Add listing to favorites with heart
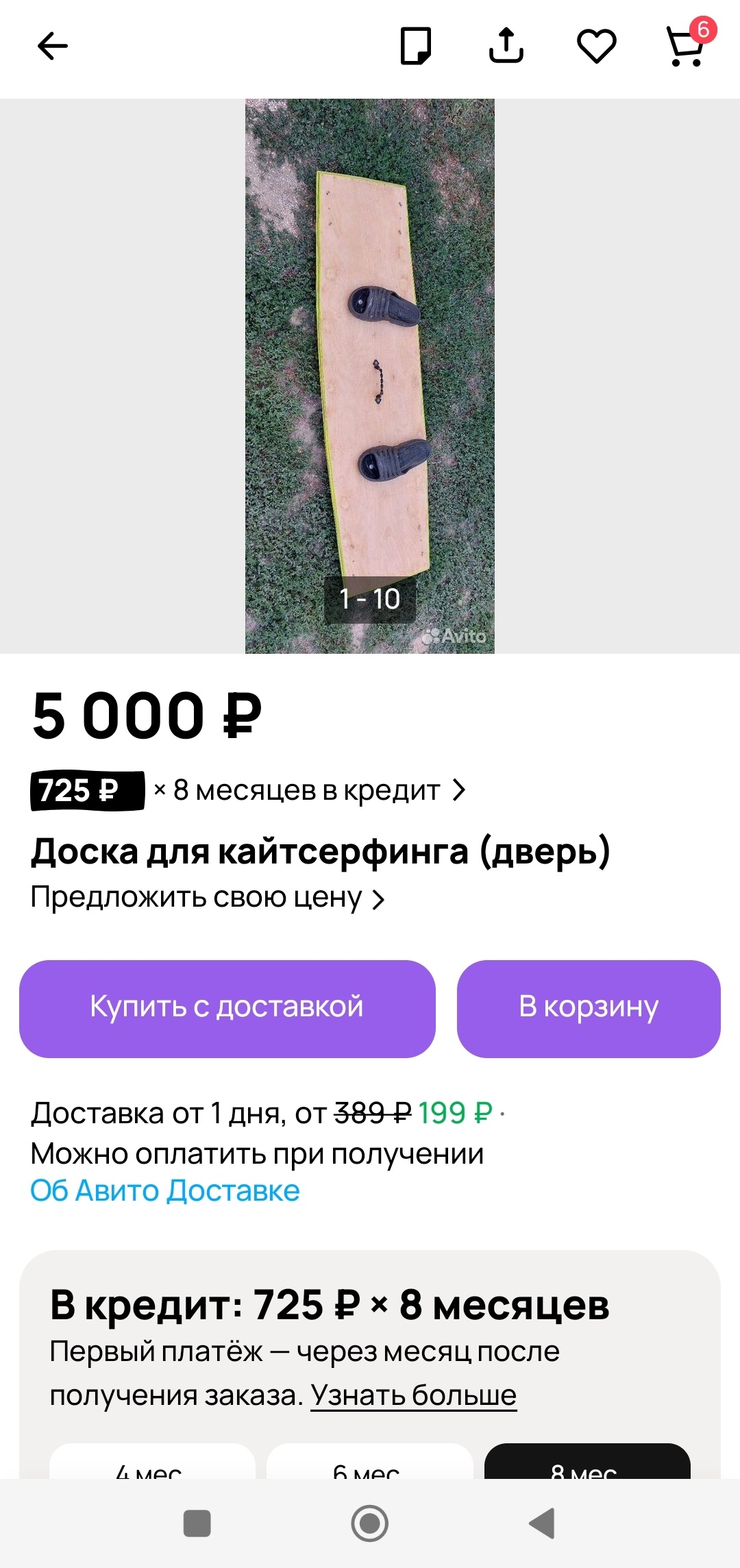Screen dimensions: 740x1568 597,47
